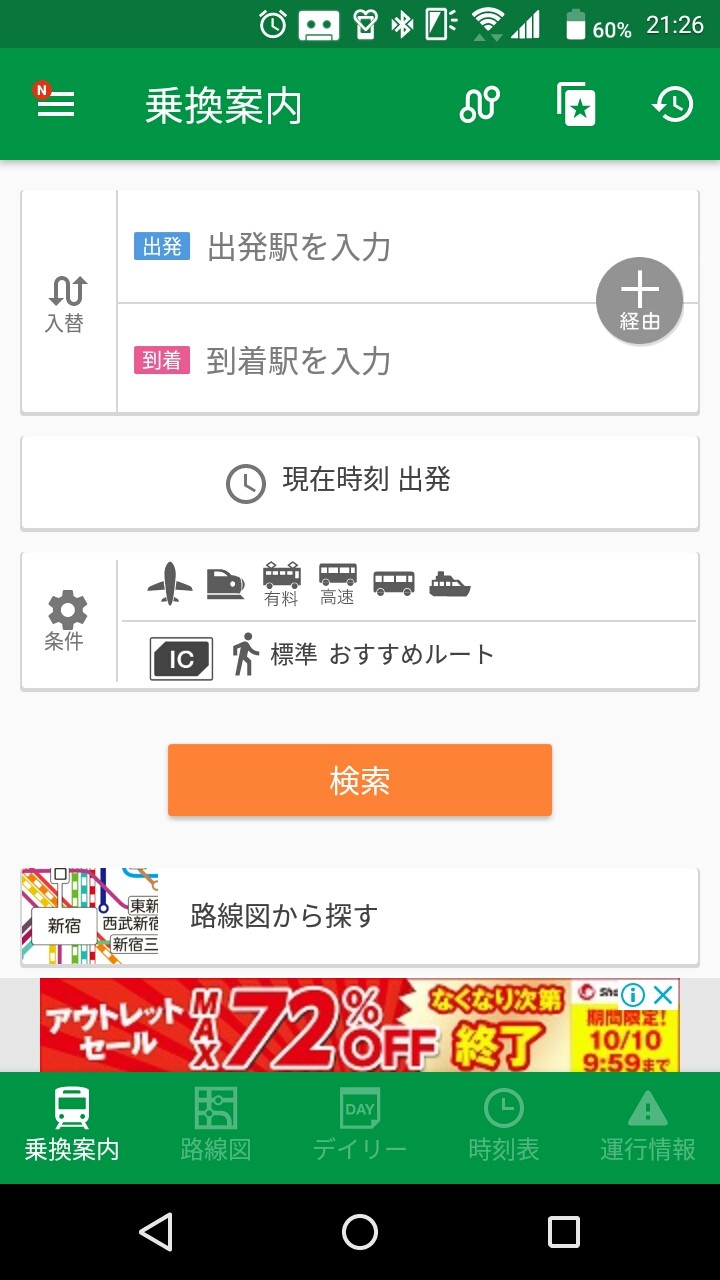Open the hamburger drawer menu
This screenshot has width=720, height=1280.
click(56, 104)
